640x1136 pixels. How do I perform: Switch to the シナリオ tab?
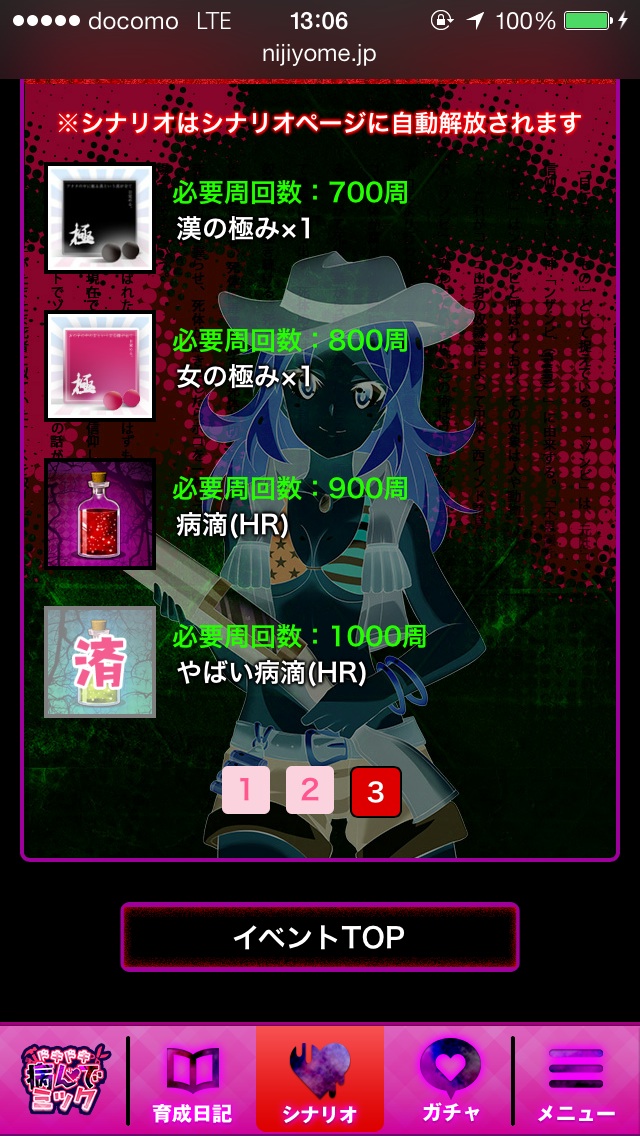[x=320, y=1080]
